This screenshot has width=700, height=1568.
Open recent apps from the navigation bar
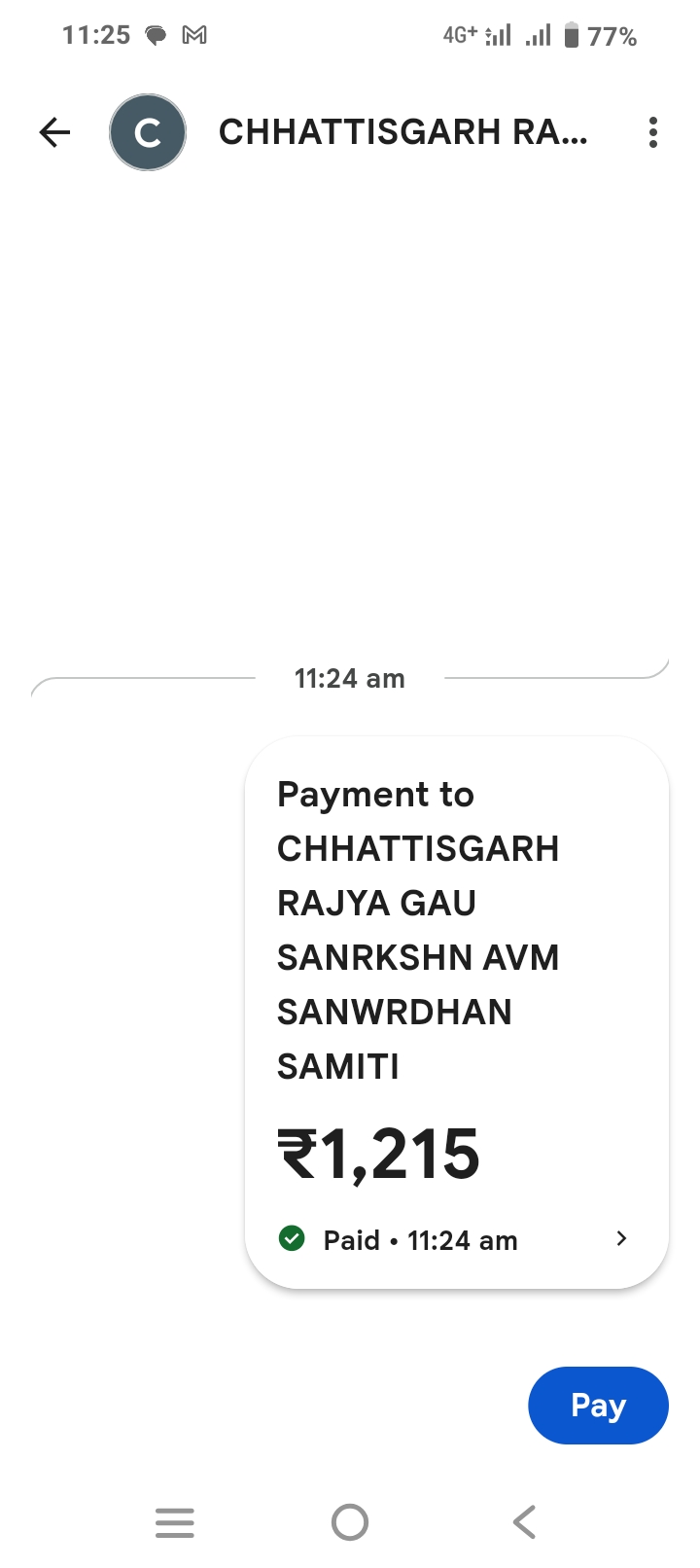pos(175,1522)
